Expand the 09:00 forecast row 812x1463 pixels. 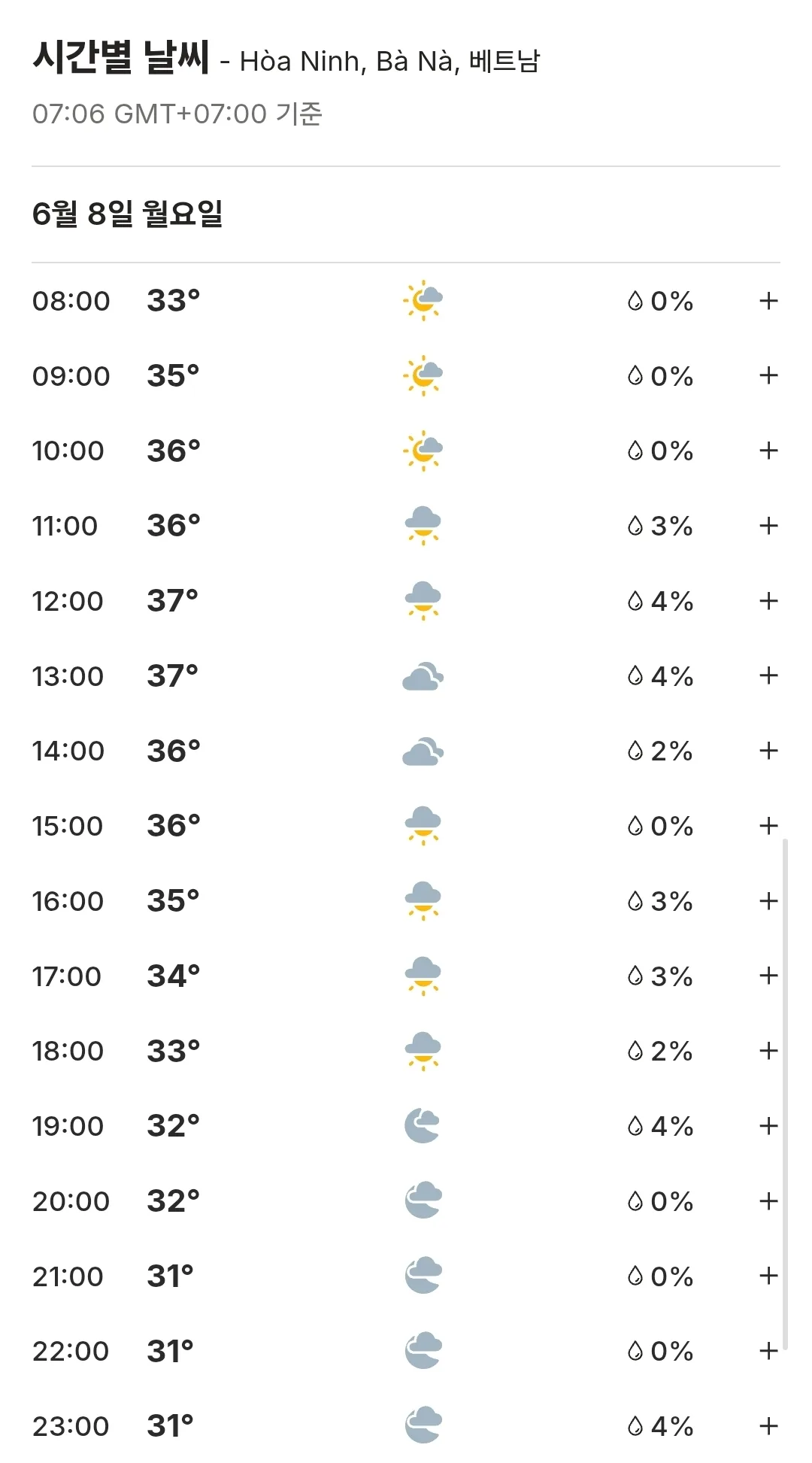(x=768, y=375)
